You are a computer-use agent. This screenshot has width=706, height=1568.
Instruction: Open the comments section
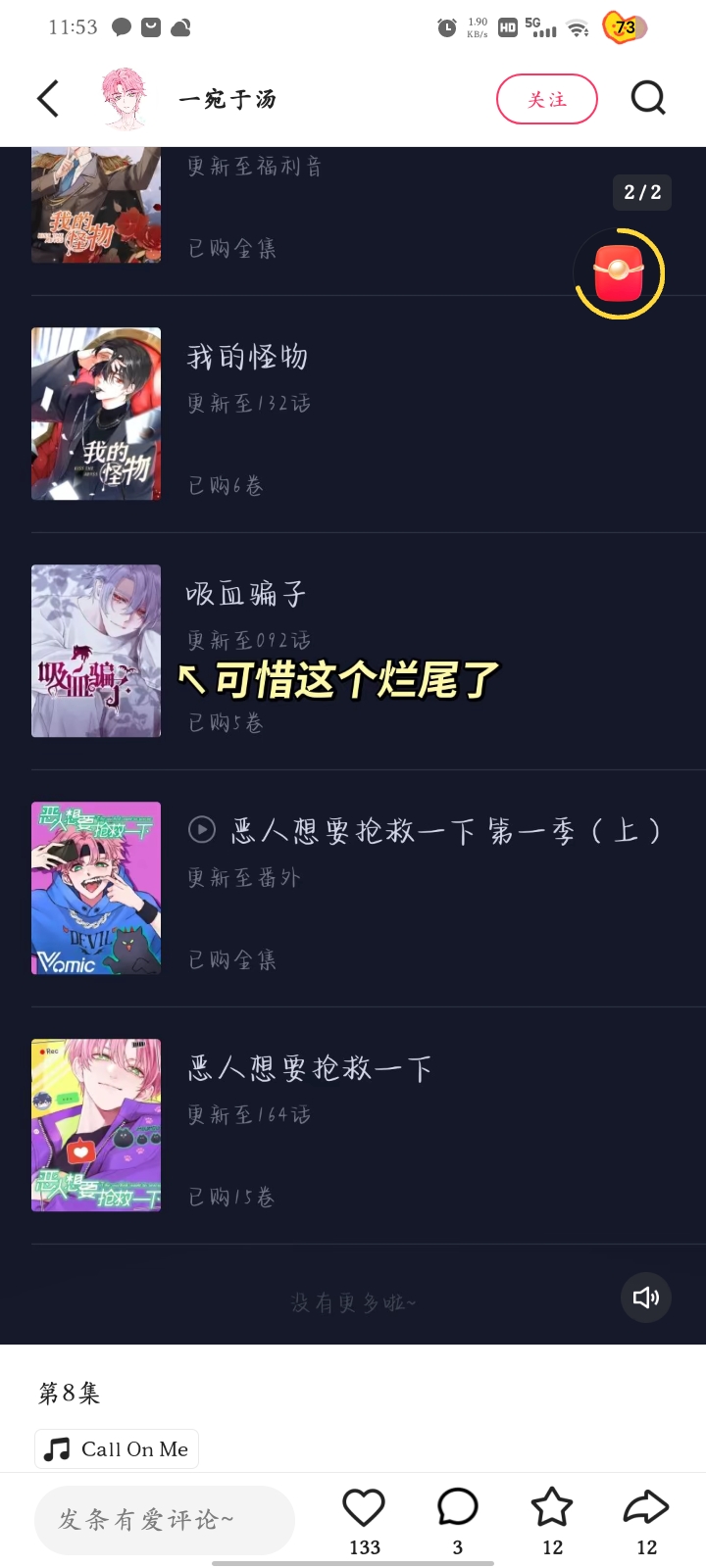click(x=458, y=1508)
